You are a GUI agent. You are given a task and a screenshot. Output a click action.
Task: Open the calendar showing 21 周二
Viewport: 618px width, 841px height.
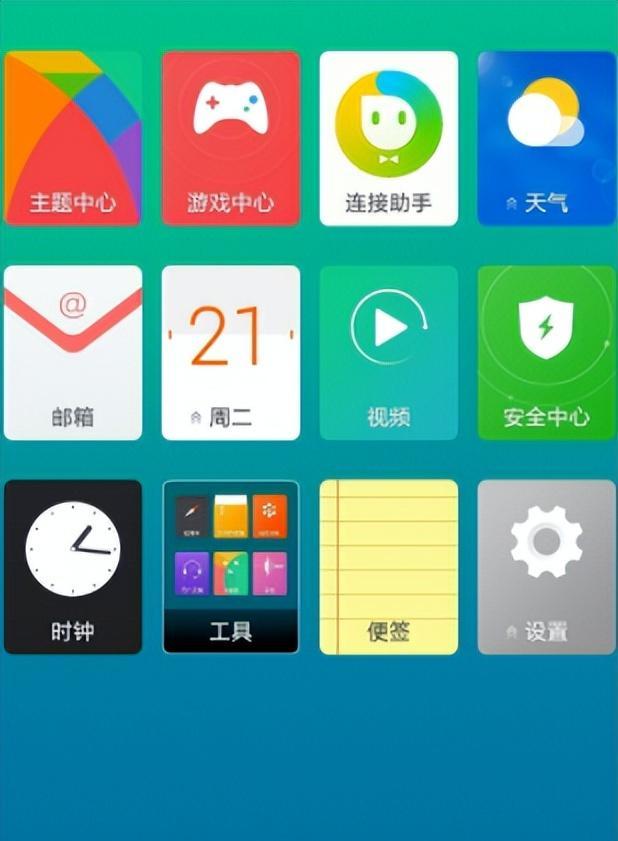[230, 352]
